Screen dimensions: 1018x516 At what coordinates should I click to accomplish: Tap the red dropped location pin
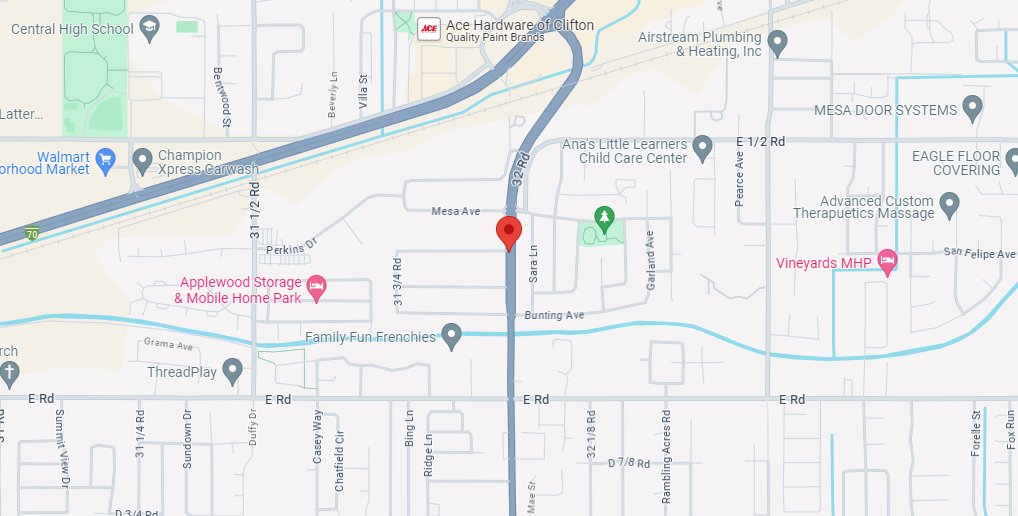tap(509, 232)
